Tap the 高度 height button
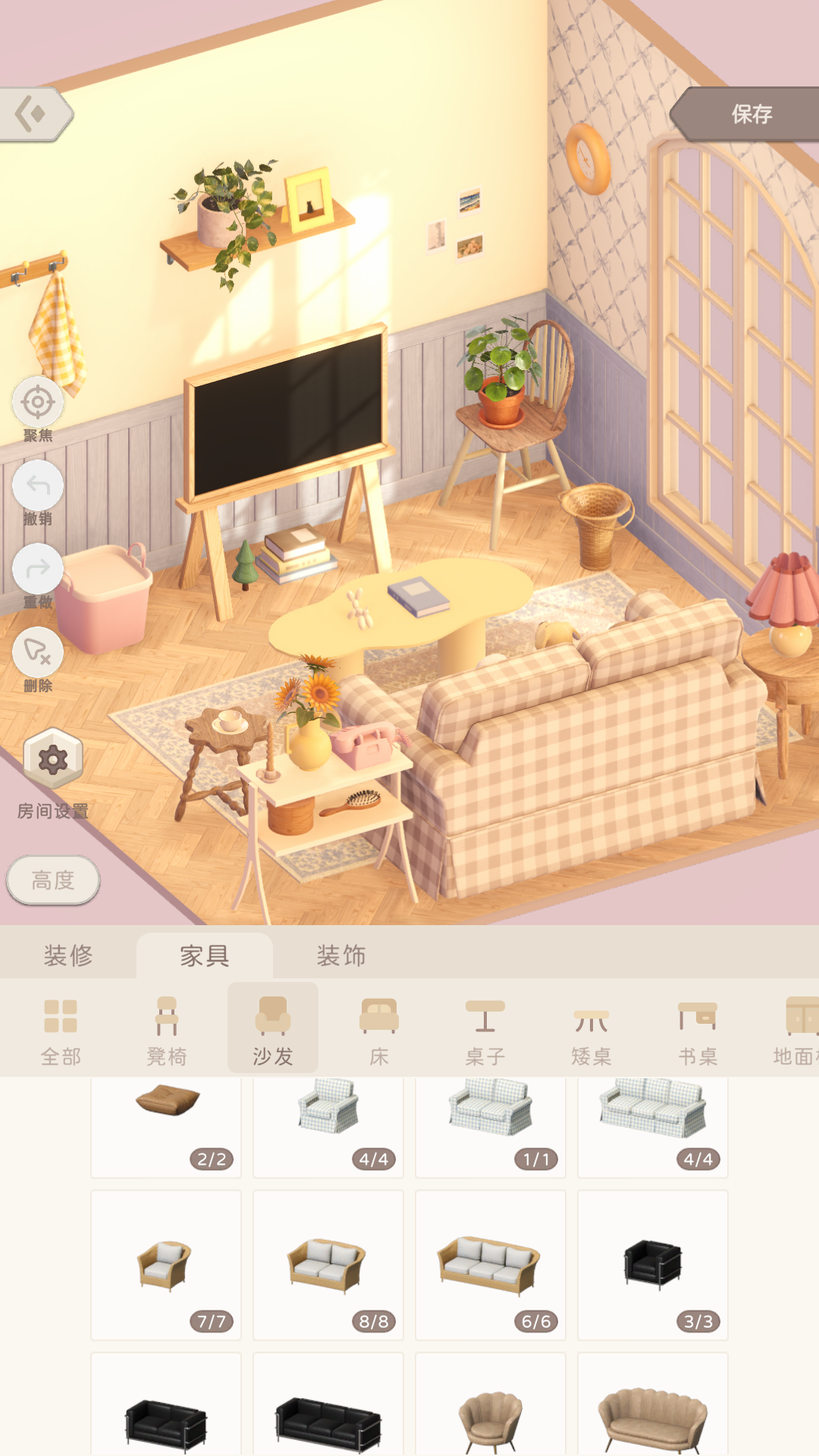 tap(53, 880)
